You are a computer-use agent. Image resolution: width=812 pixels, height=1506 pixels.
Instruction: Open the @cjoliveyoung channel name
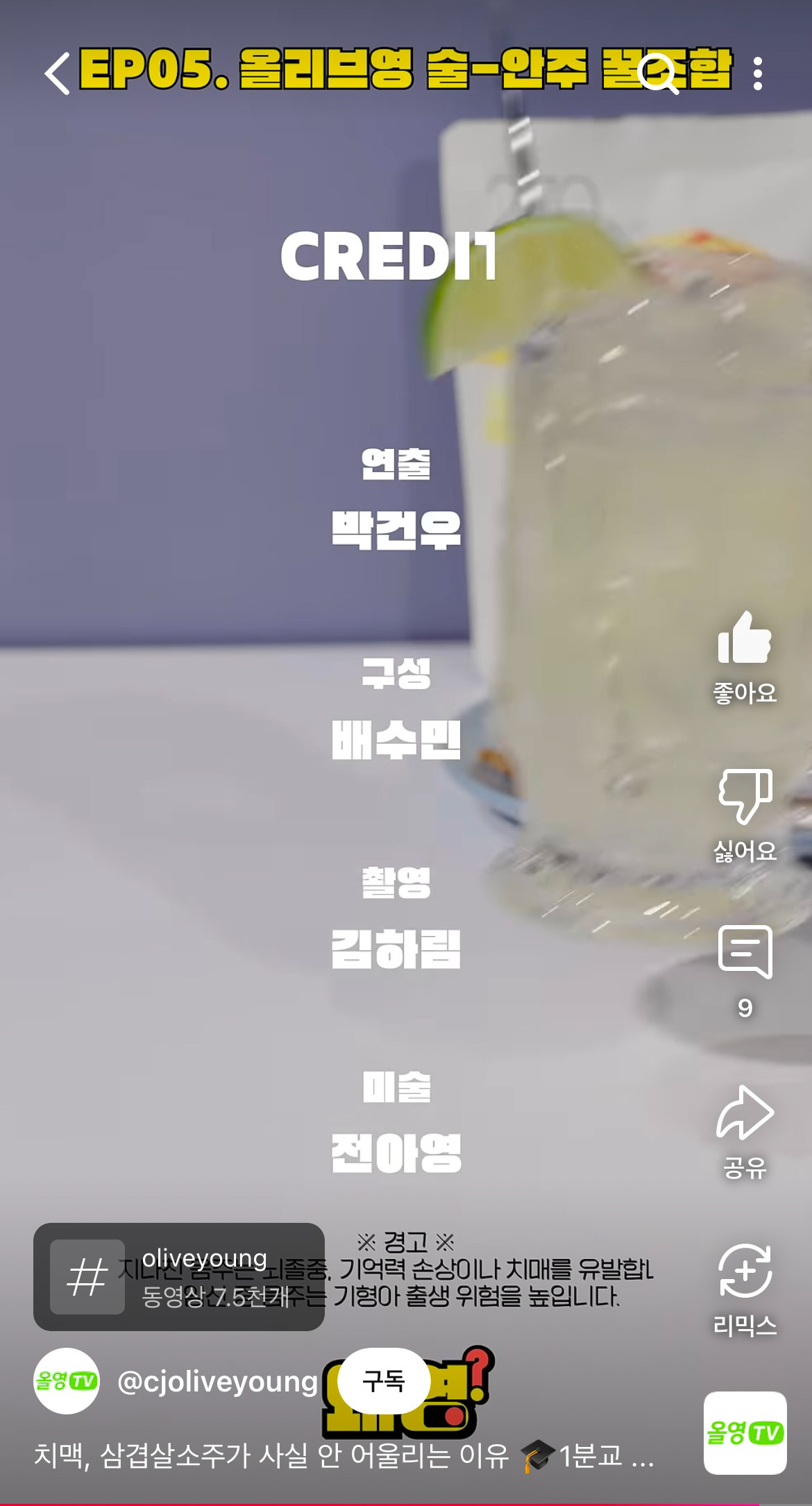[x=217, y=1381]
